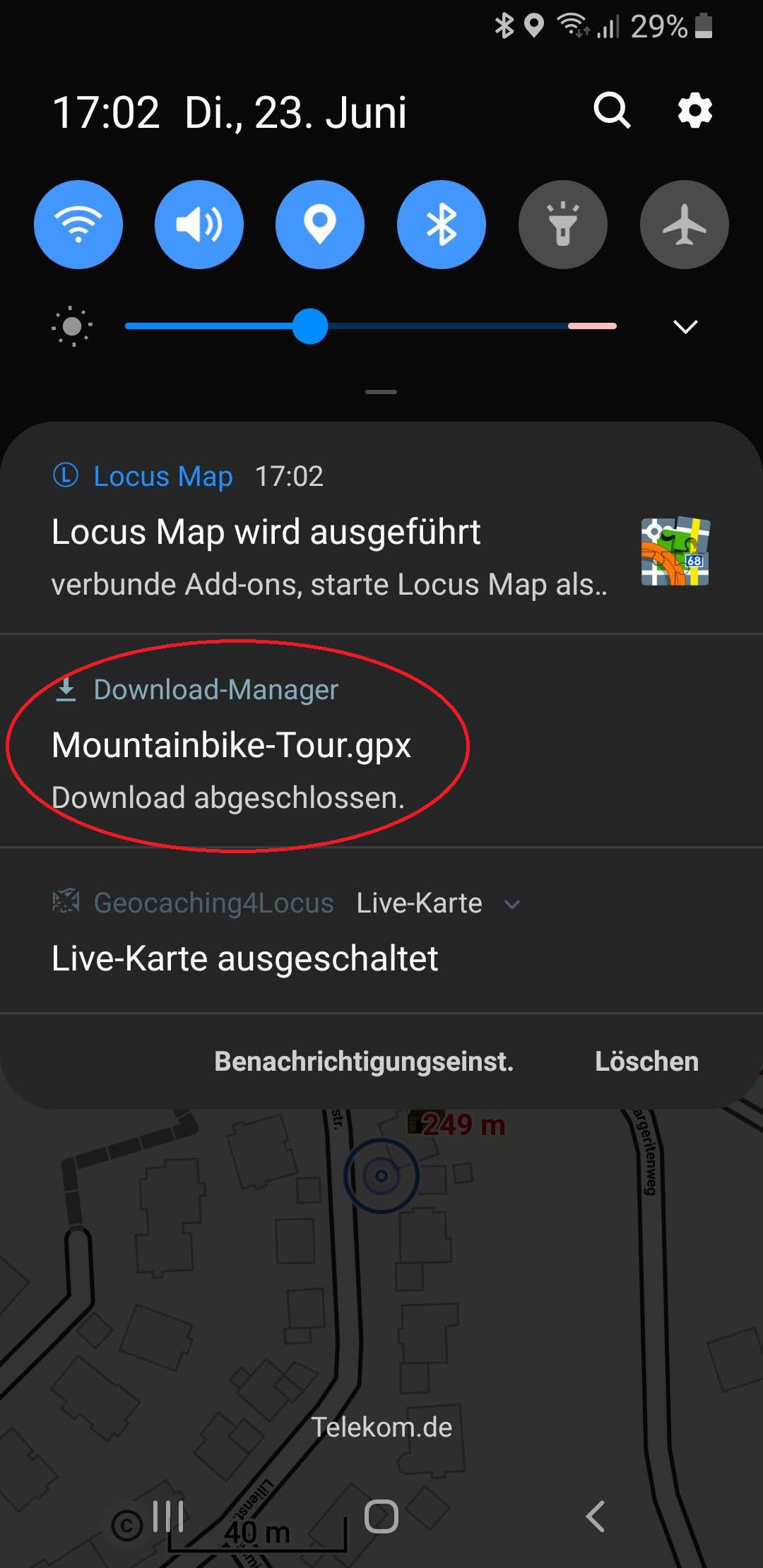Clear all notifications with Löschen

[646, 1062]
